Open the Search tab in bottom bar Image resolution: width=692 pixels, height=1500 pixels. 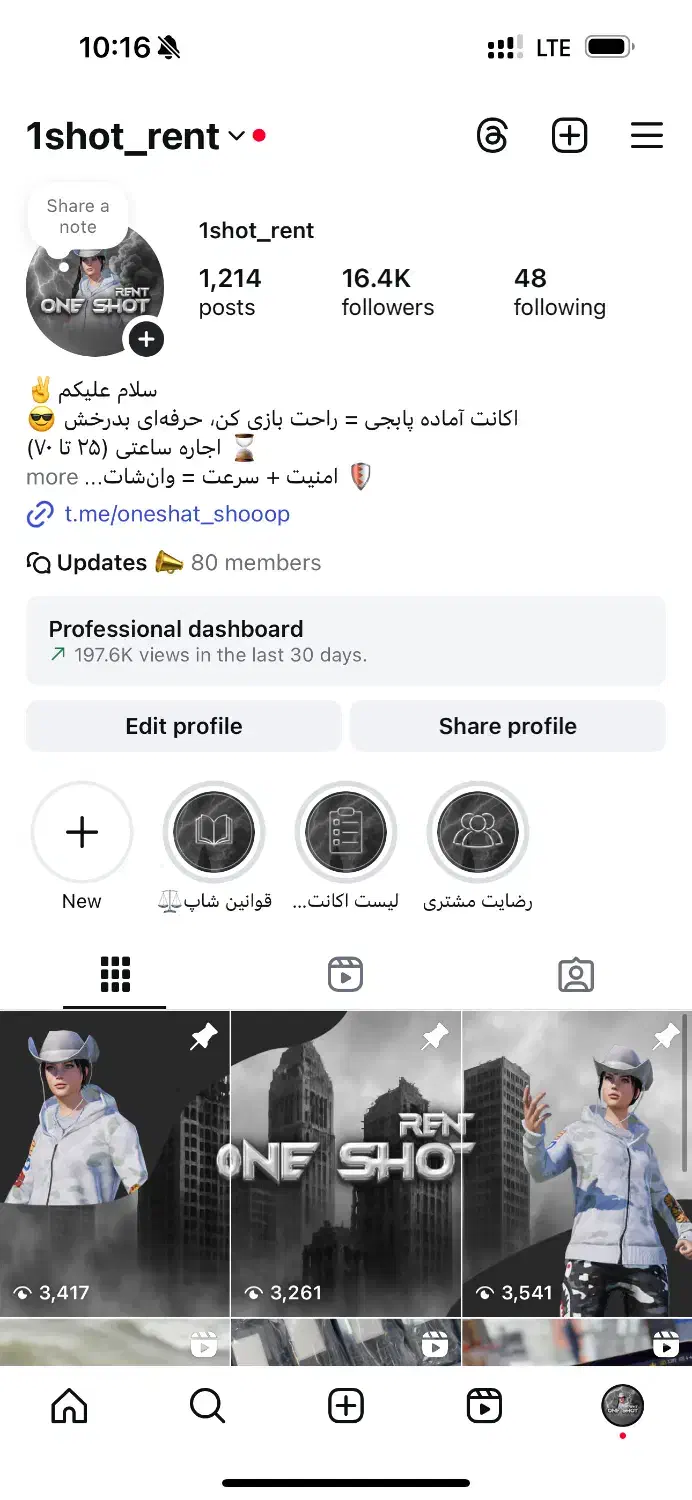coord(207,1406)
